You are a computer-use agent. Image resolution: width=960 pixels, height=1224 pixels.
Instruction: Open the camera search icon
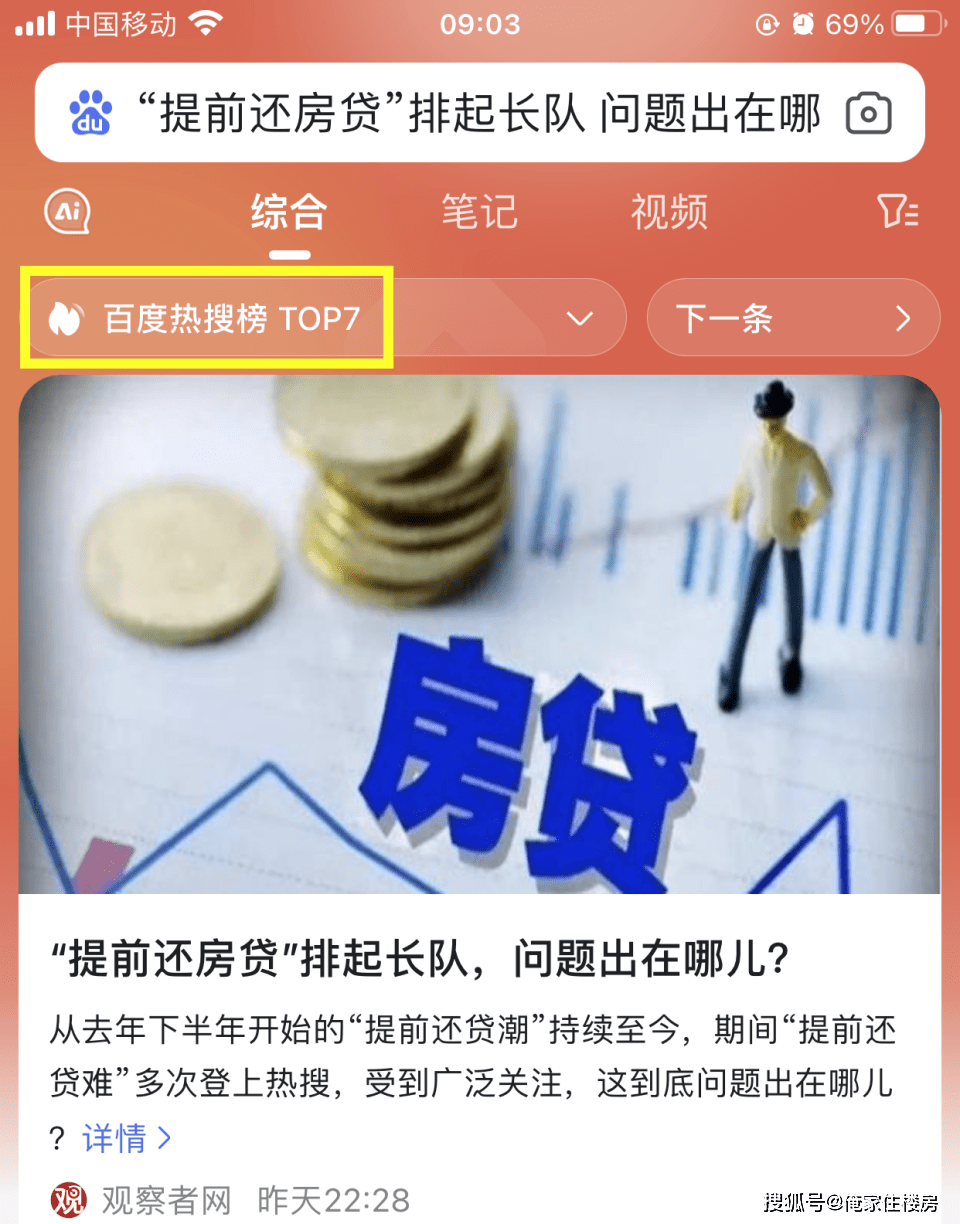pyautogui.click(x=868, y=114)
